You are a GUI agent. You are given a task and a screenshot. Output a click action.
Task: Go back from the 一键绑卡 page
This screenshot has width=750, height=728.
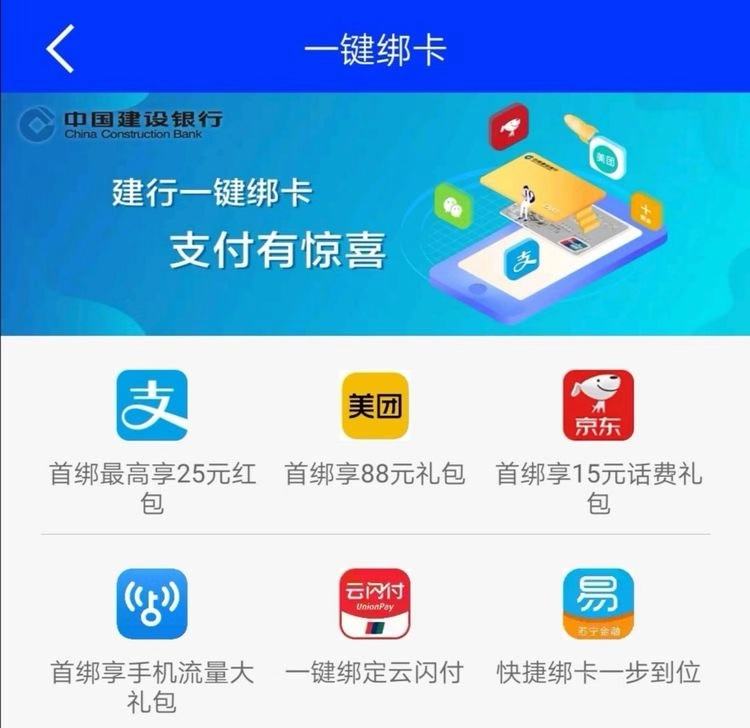(x=60, y=48)
